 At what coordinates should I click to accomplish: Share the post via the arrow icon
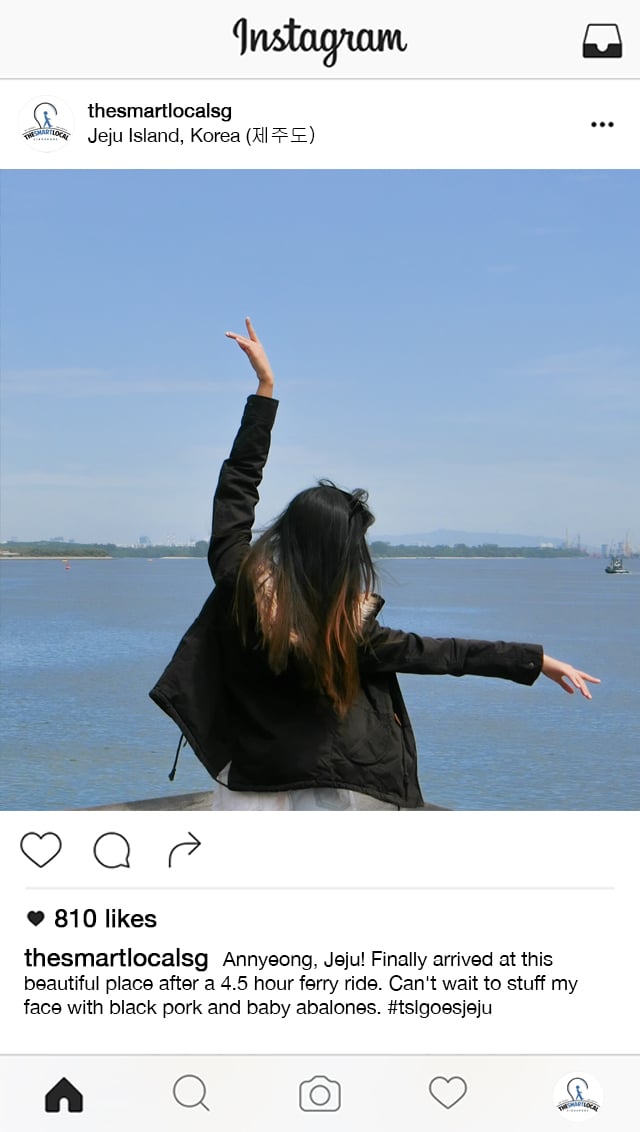[x=184, y=850]
